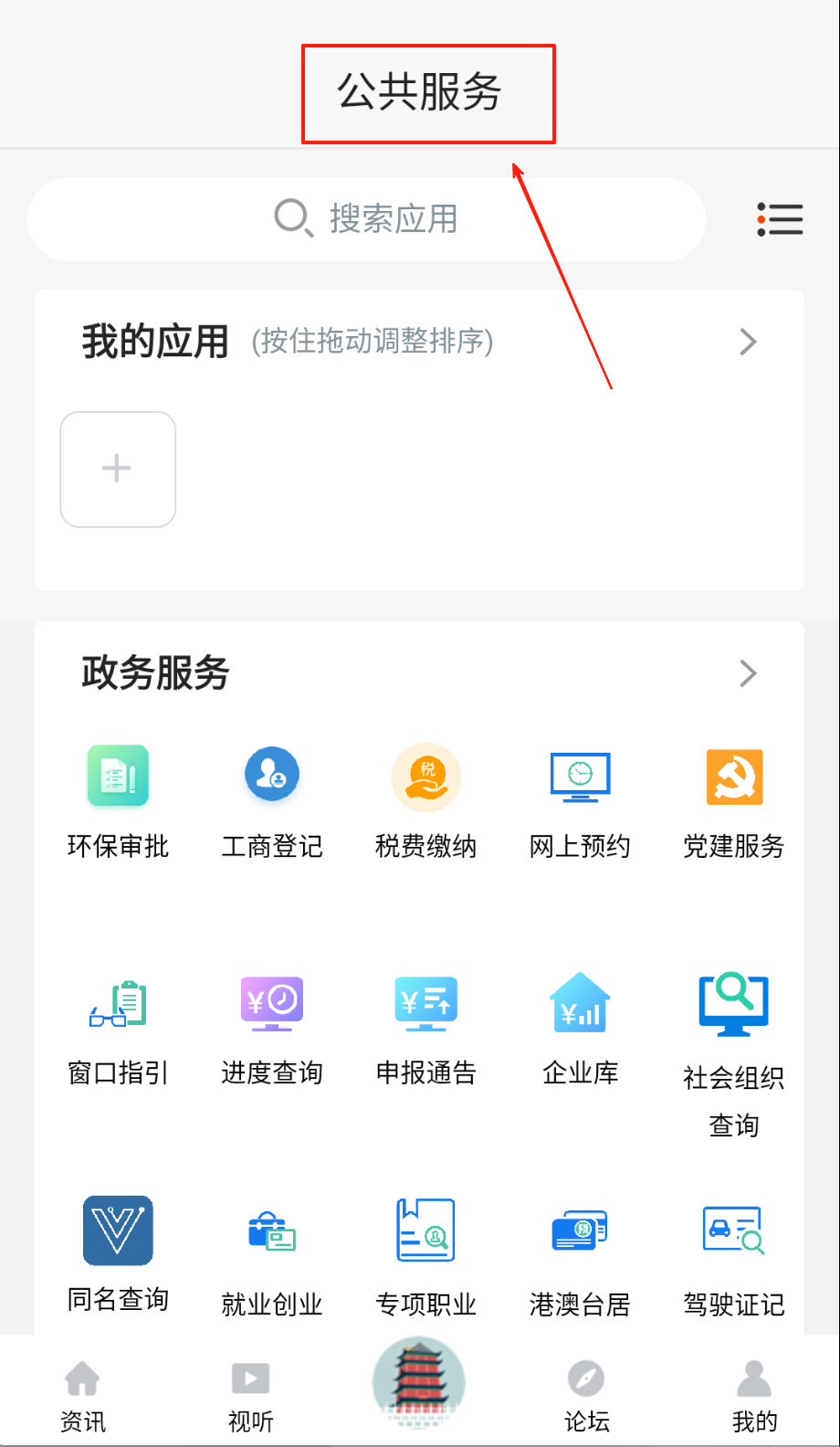
Task: Select 税费缴纳
Action: 426,800
